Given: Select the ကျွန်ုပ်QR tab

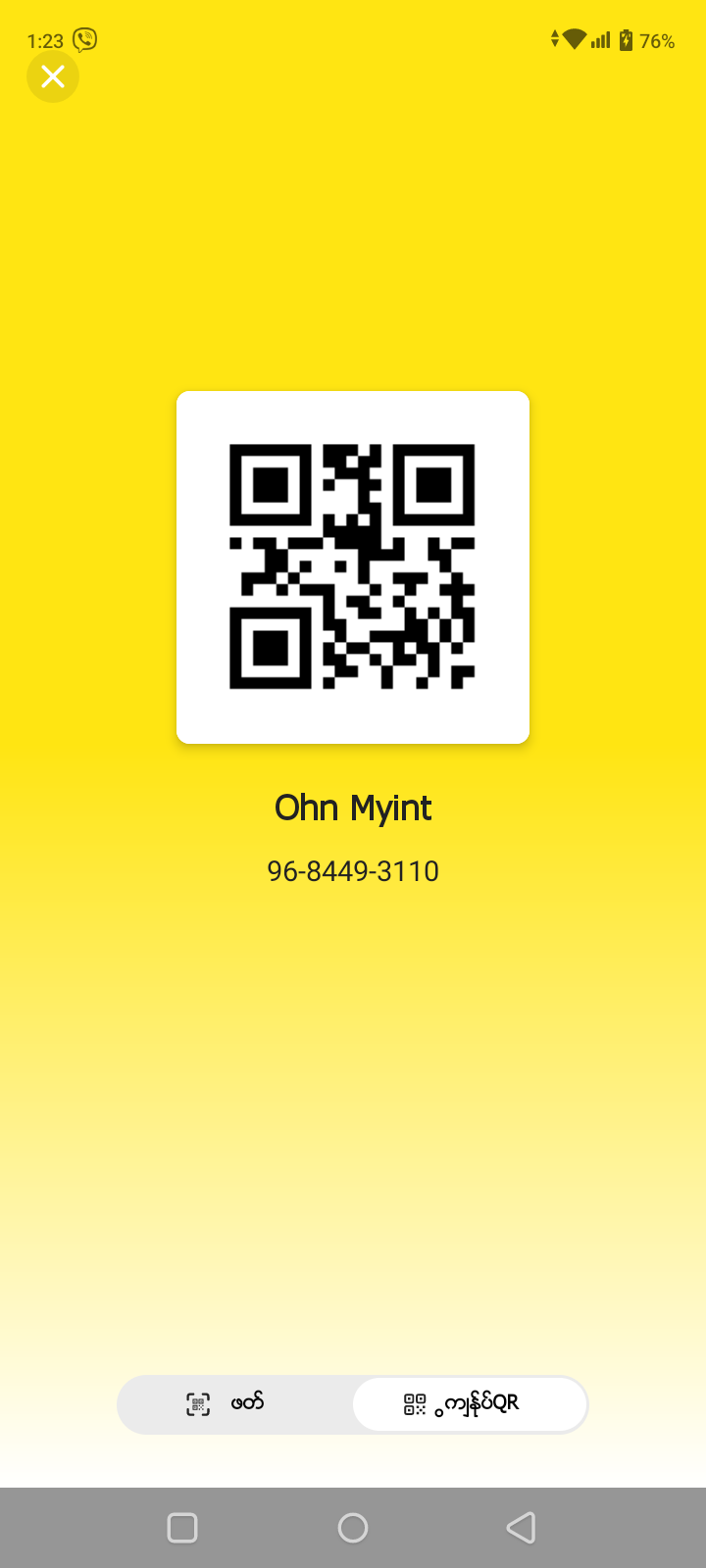Looking at the screenshot, I should 470,1404.
